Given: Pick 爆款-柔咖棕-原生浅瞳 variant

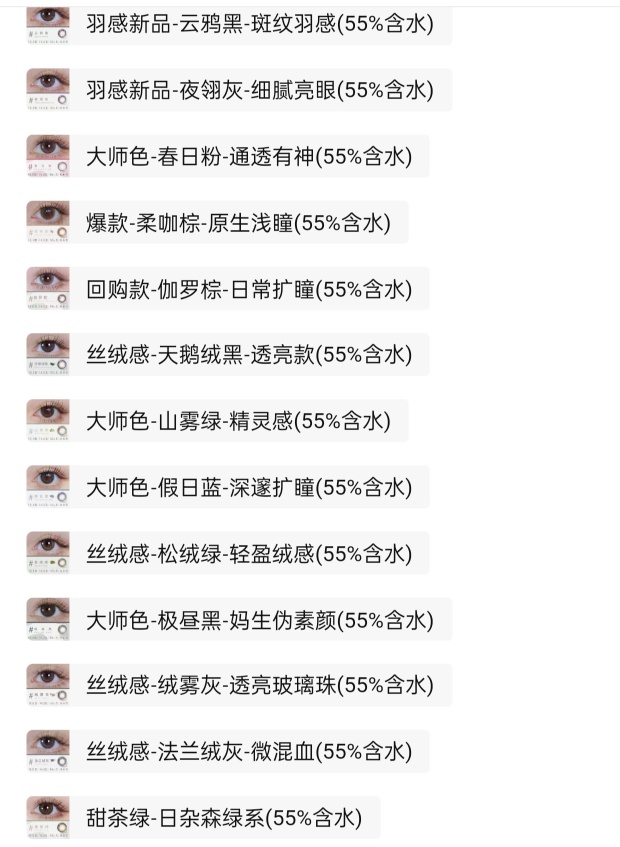Looking at the screenshot, I should pos(237,222).
